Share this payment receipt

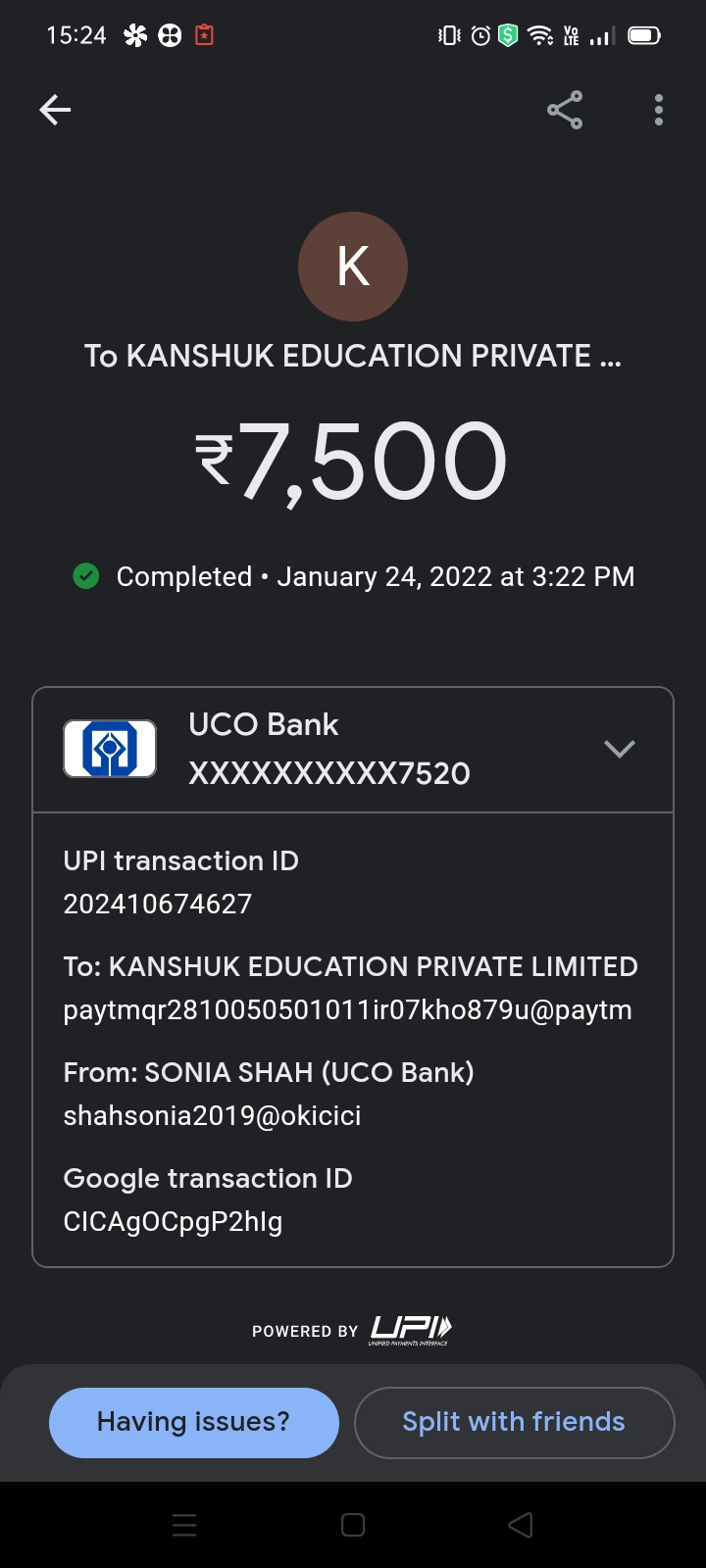tap(565, 110)
